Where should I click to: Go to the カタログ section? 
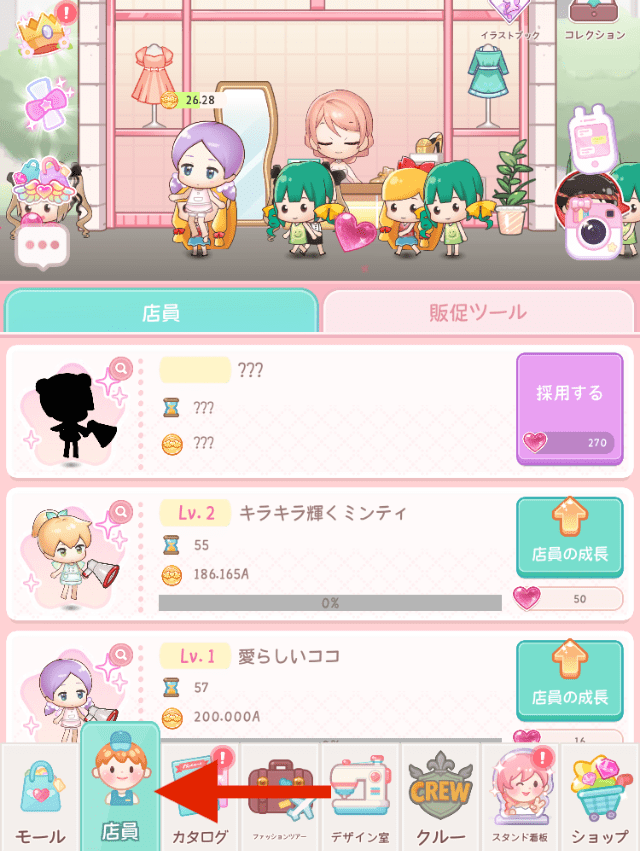[x=200, y=800]
